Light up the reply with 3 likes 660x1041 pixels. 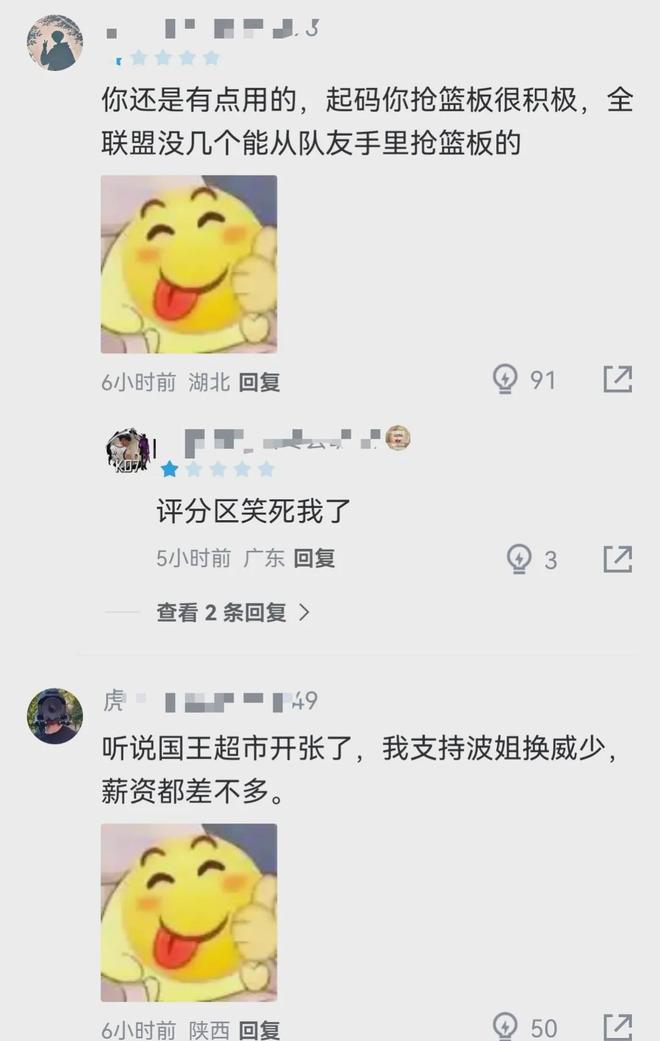519,559
